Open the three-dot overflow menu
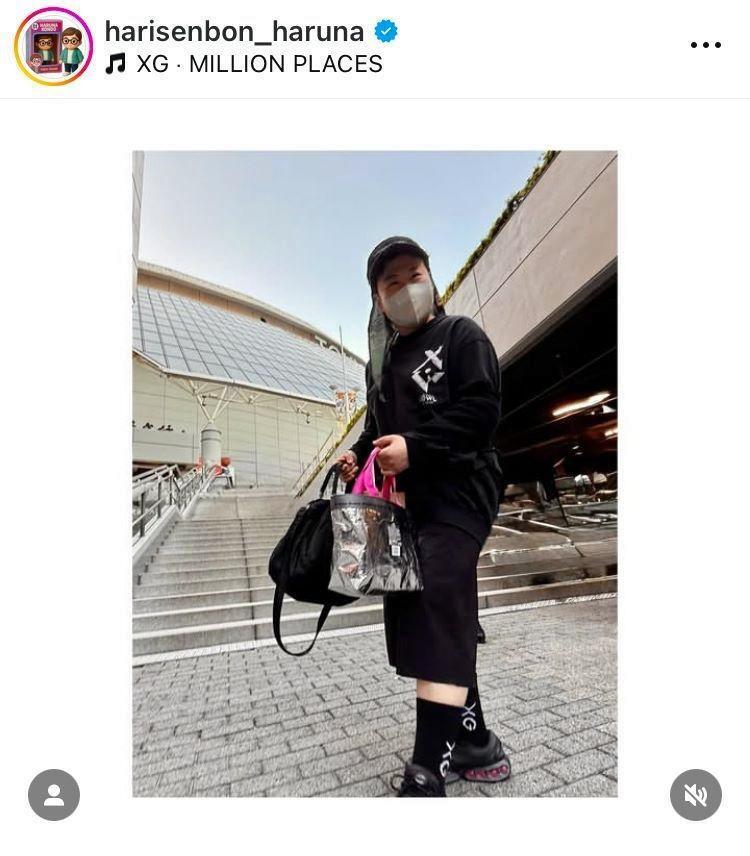Image resolution: width=750 pixels, height=856 pixels. (x=705, y=45)
